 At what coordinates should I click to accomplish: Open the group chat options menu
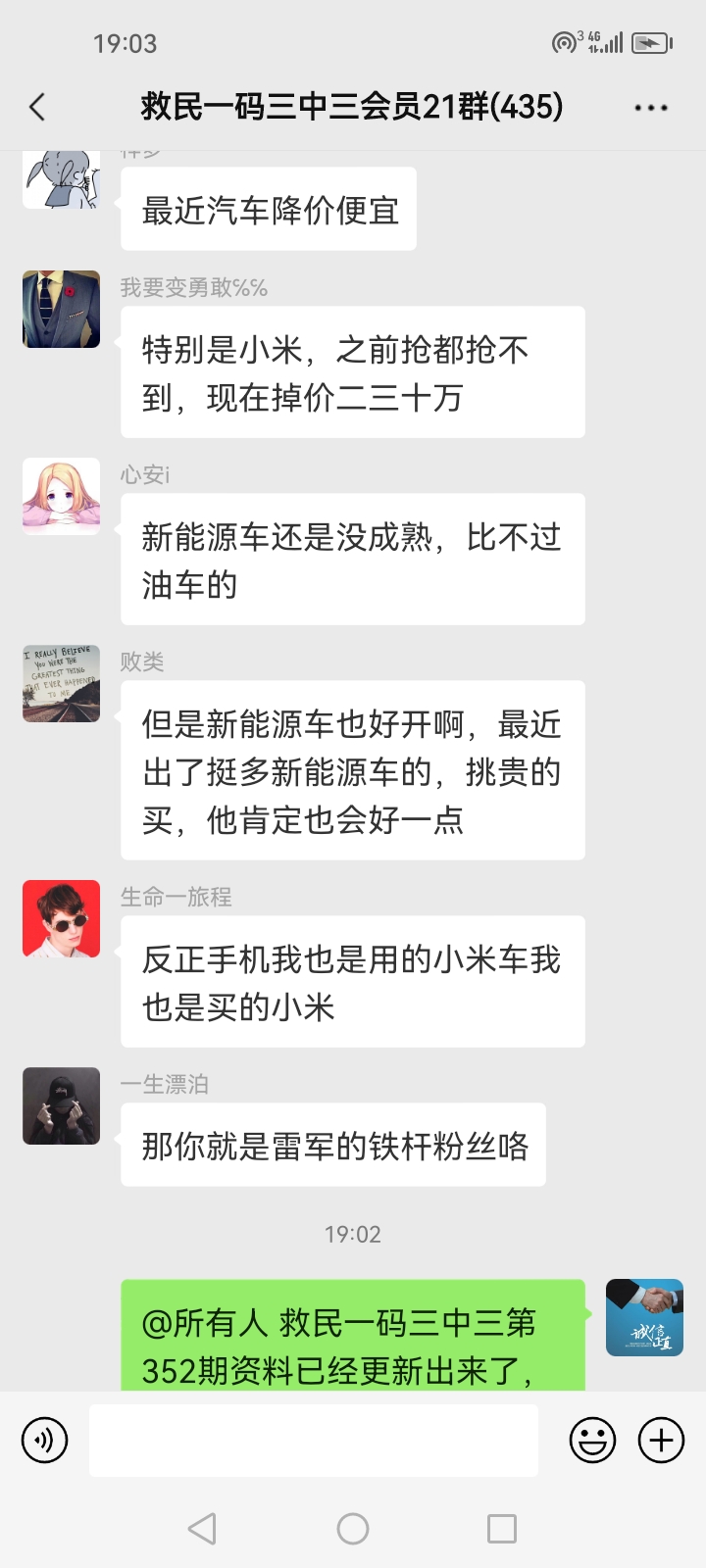[651, 108]
